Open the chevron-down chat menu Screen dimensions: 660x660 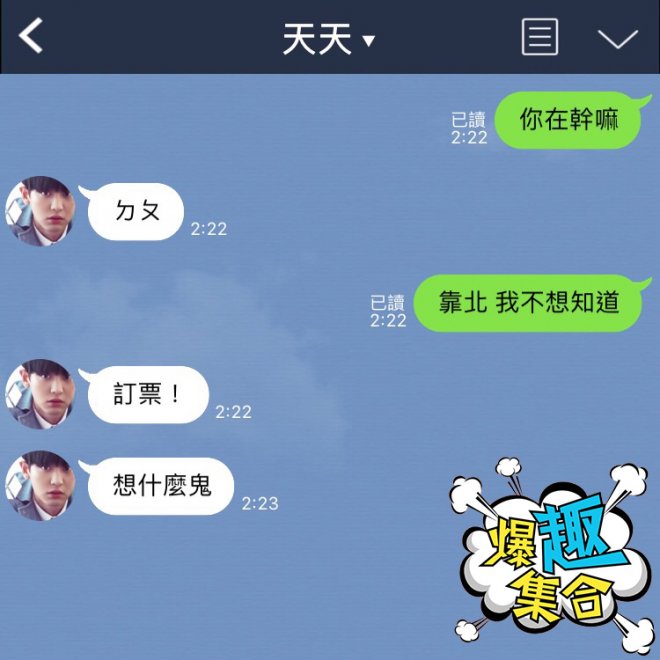(617, 39)
